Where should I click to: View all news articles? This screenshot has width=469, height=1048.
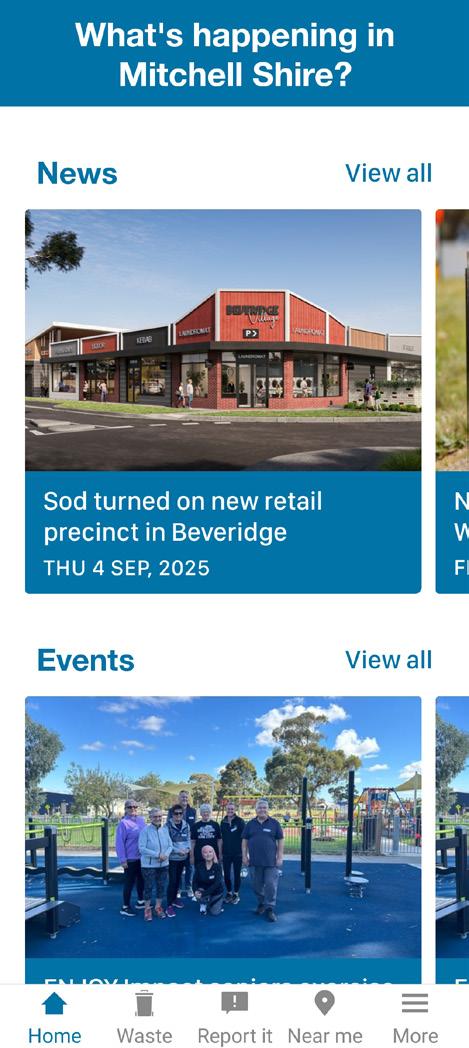pyautogui.click(x=388, y=173)
